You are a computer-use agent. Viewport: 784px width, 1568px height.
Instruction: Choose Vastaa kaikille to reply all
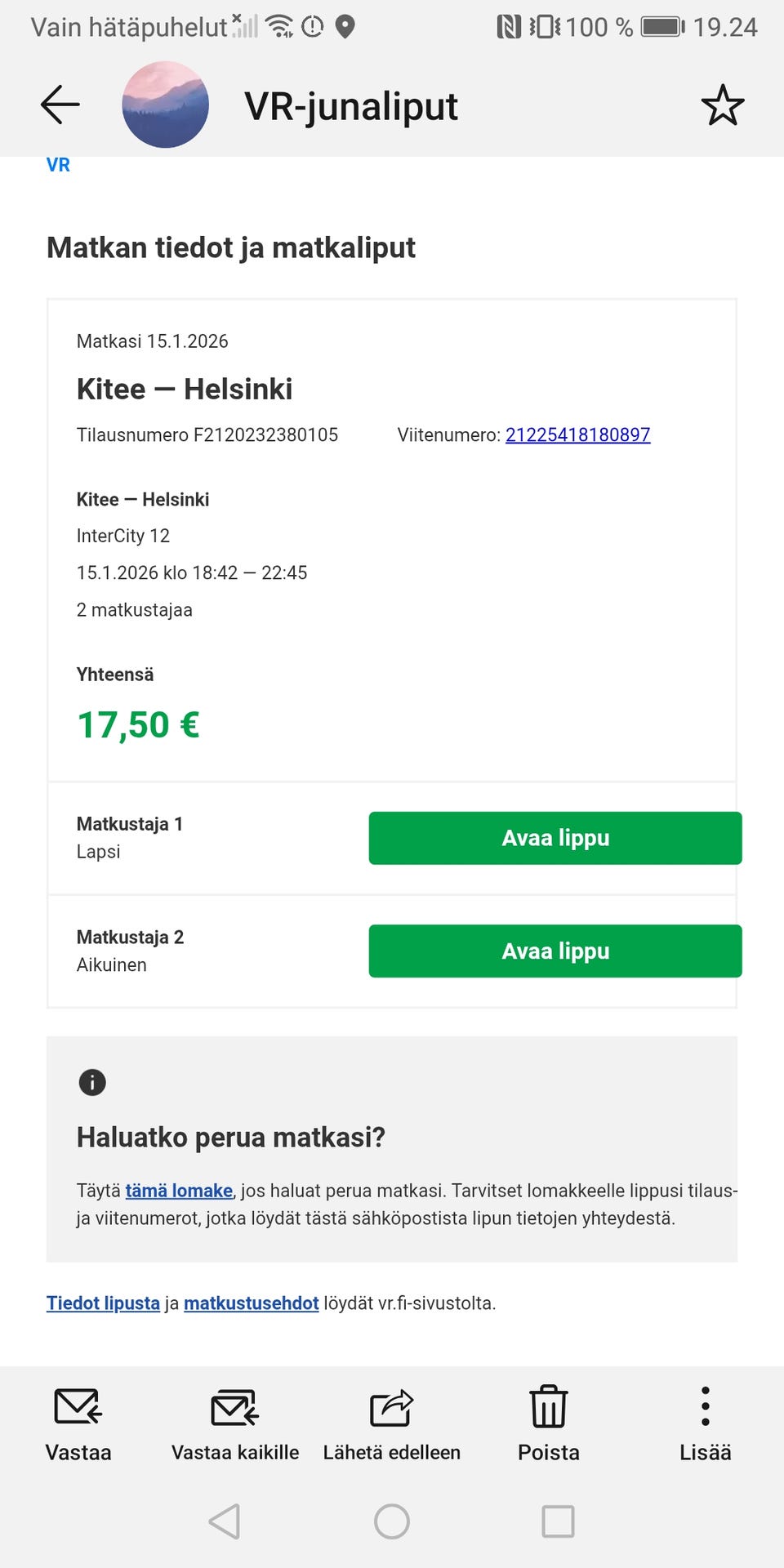(235, 1423)
